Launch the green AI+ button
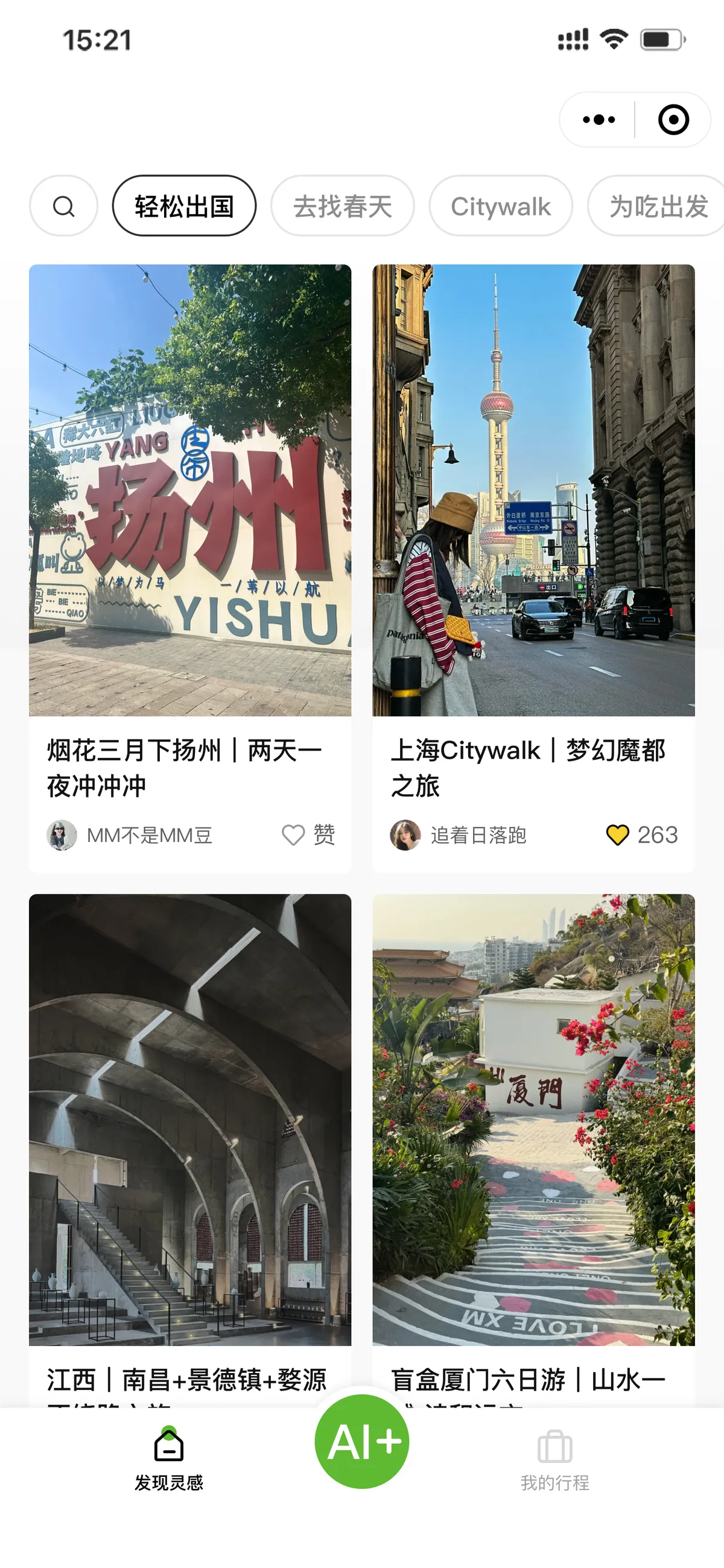Viewport: 724px width, 1568px height. pos(362,1441)
